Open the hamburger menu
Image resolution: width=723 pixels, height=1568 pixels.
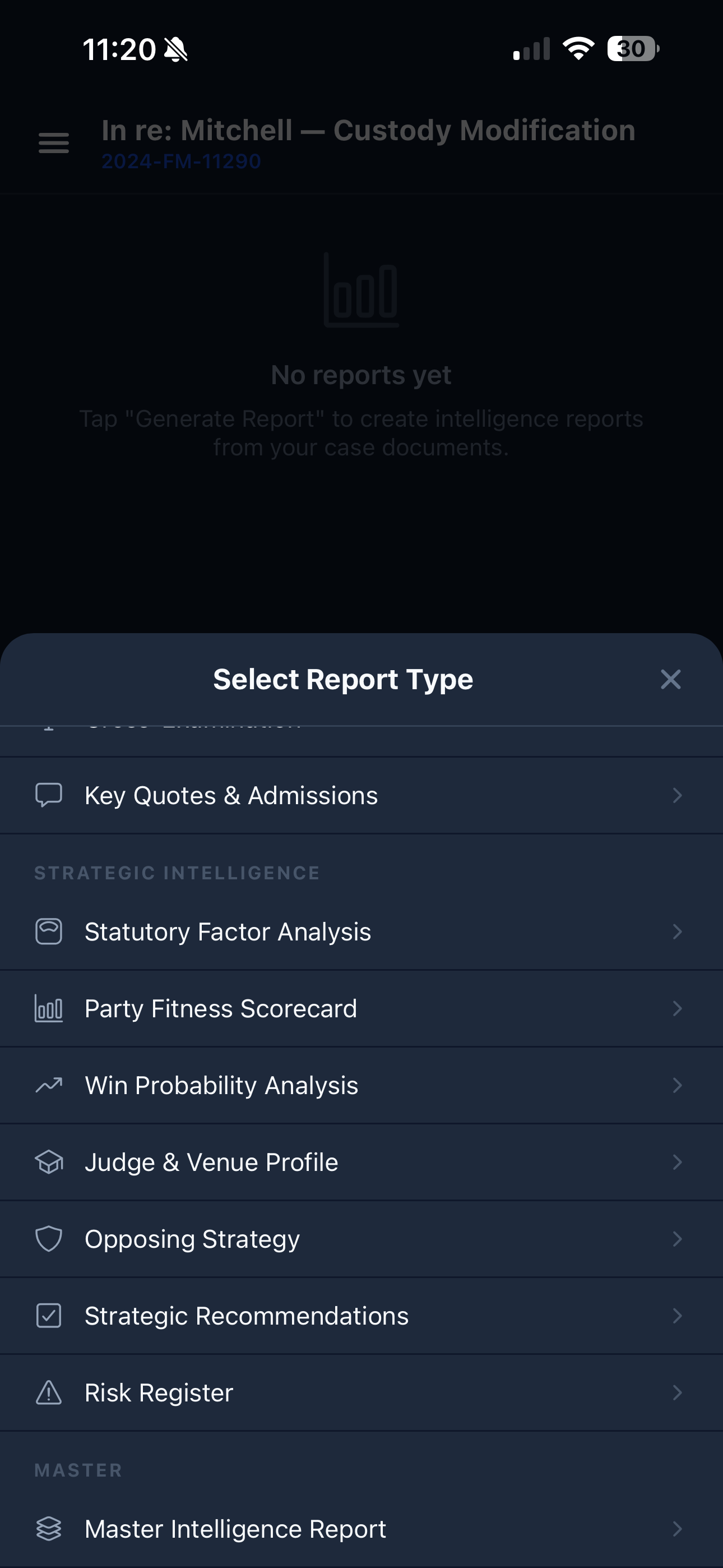(x=53, y=142)
